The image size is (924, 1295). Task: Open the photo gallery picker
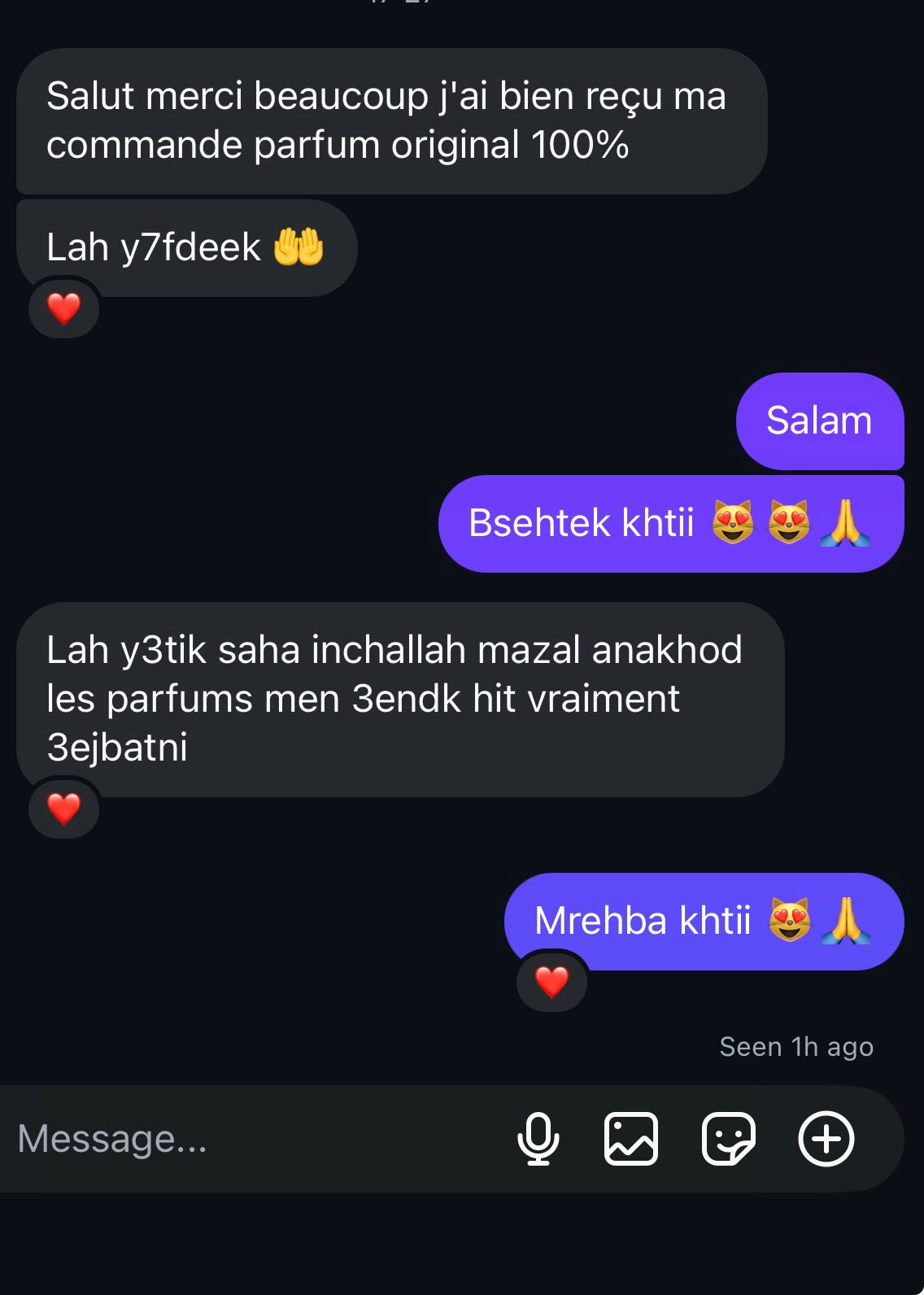coord(630,1139)
